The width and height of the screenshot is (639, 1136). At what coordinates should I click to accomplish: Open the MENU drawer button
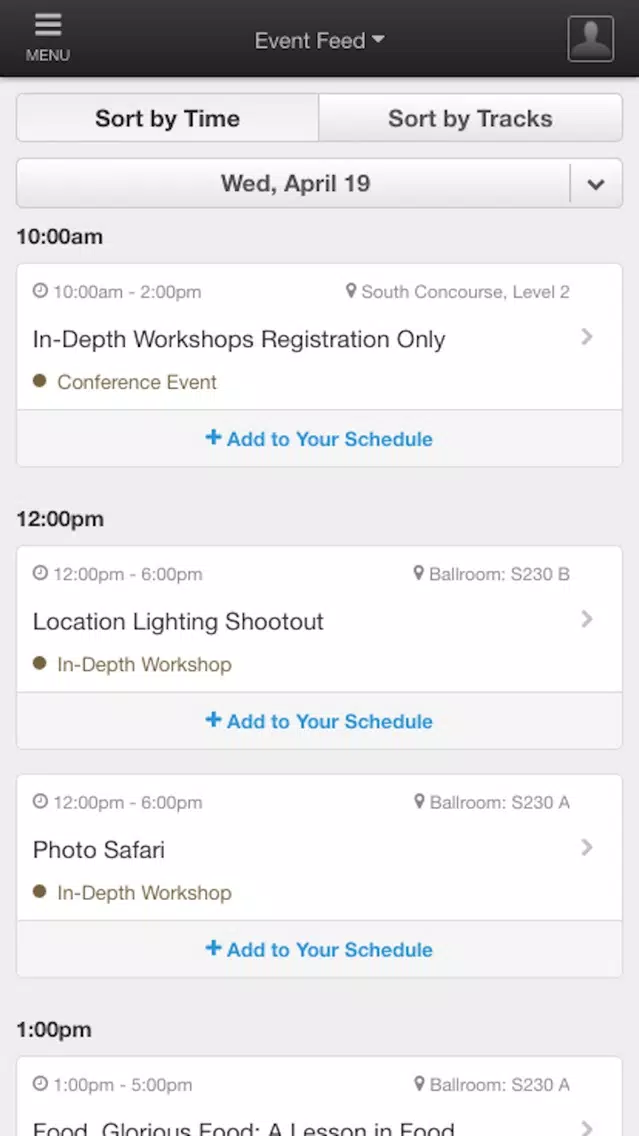click(48, 38)
